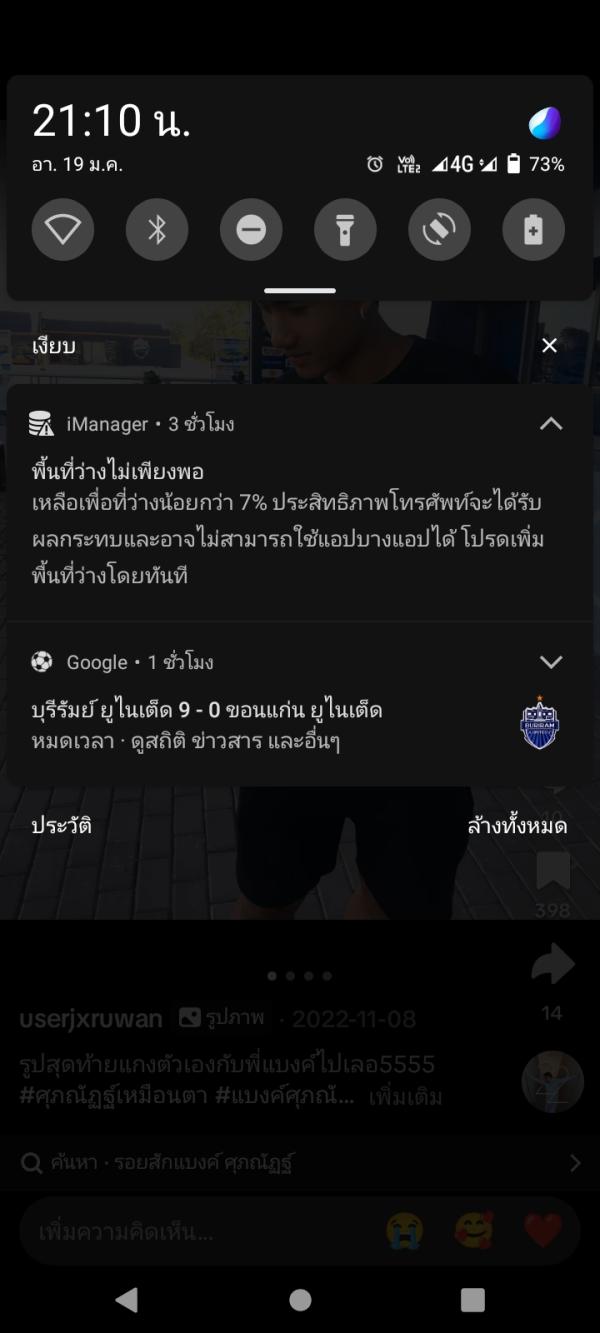600x1333 pixels.
Task: Turn on the flashlight
Action: pos(345,230)
